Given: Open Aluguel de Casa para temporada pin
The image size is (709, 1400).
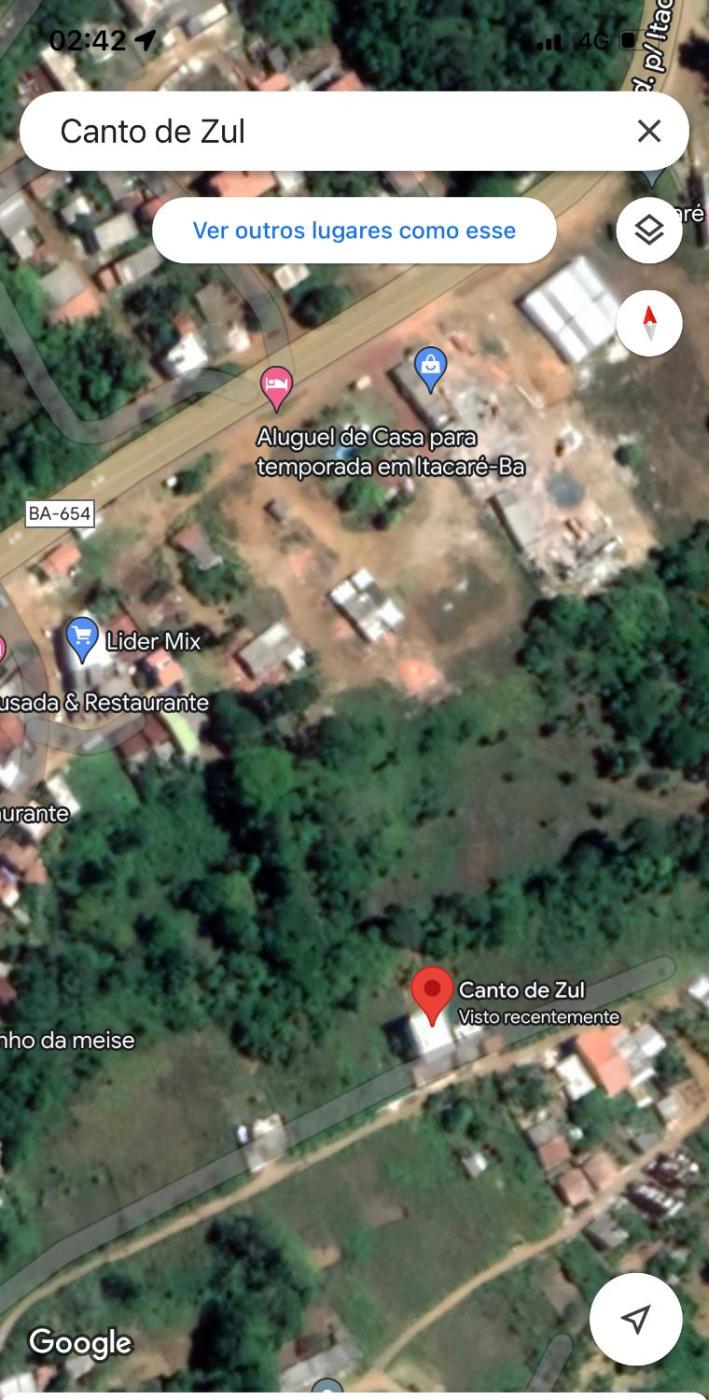Looking at the screenshot, I should click(x=277, y=385).
